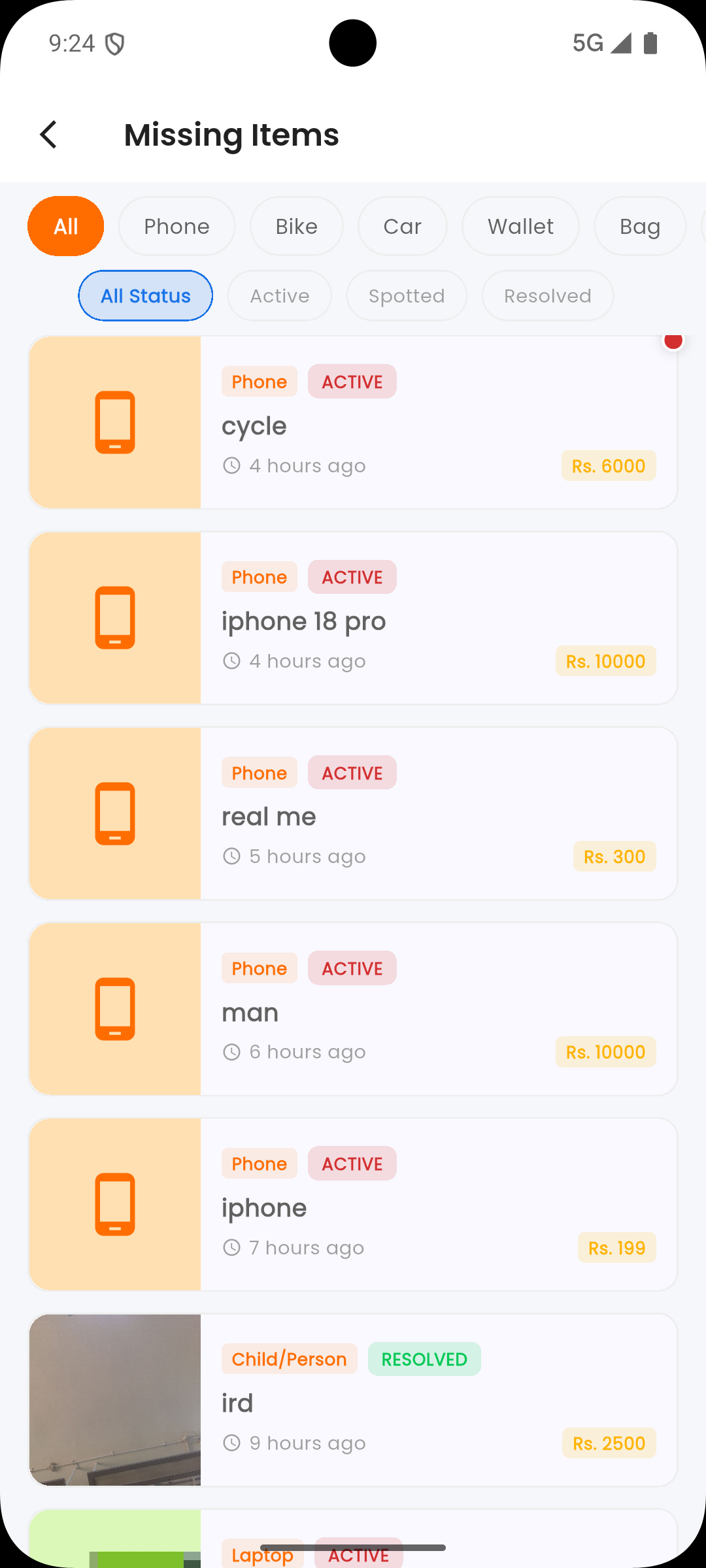Tap the phone icon on the cycle card
706x1568 pixels.
(114, 422)
